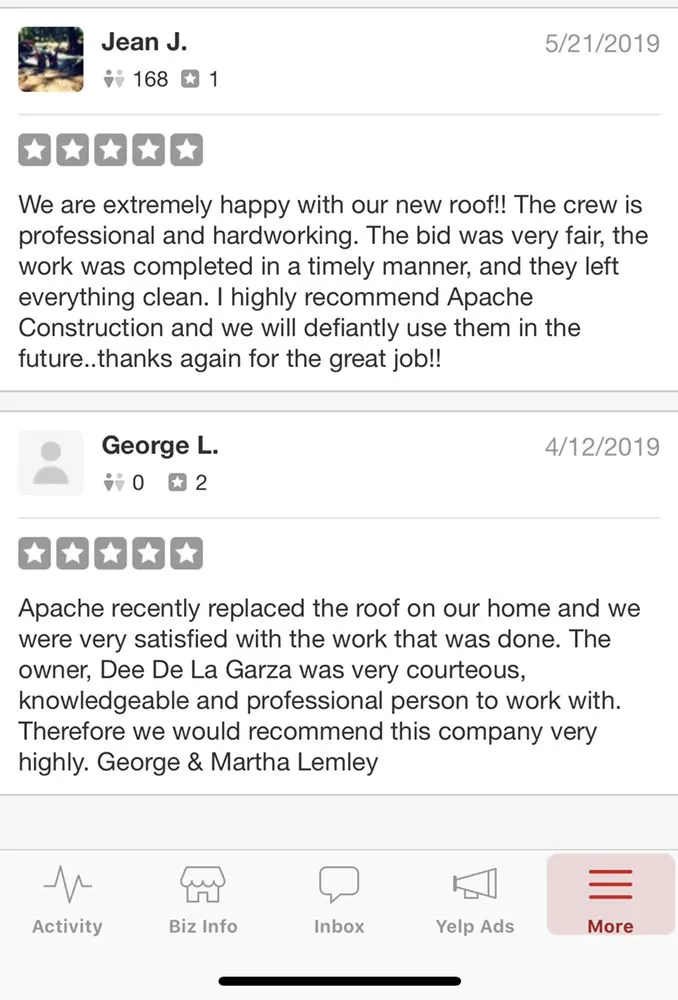The image size is (678, 1000).
Task: Switch to the Activity tab
Action: tap(67, 899)
